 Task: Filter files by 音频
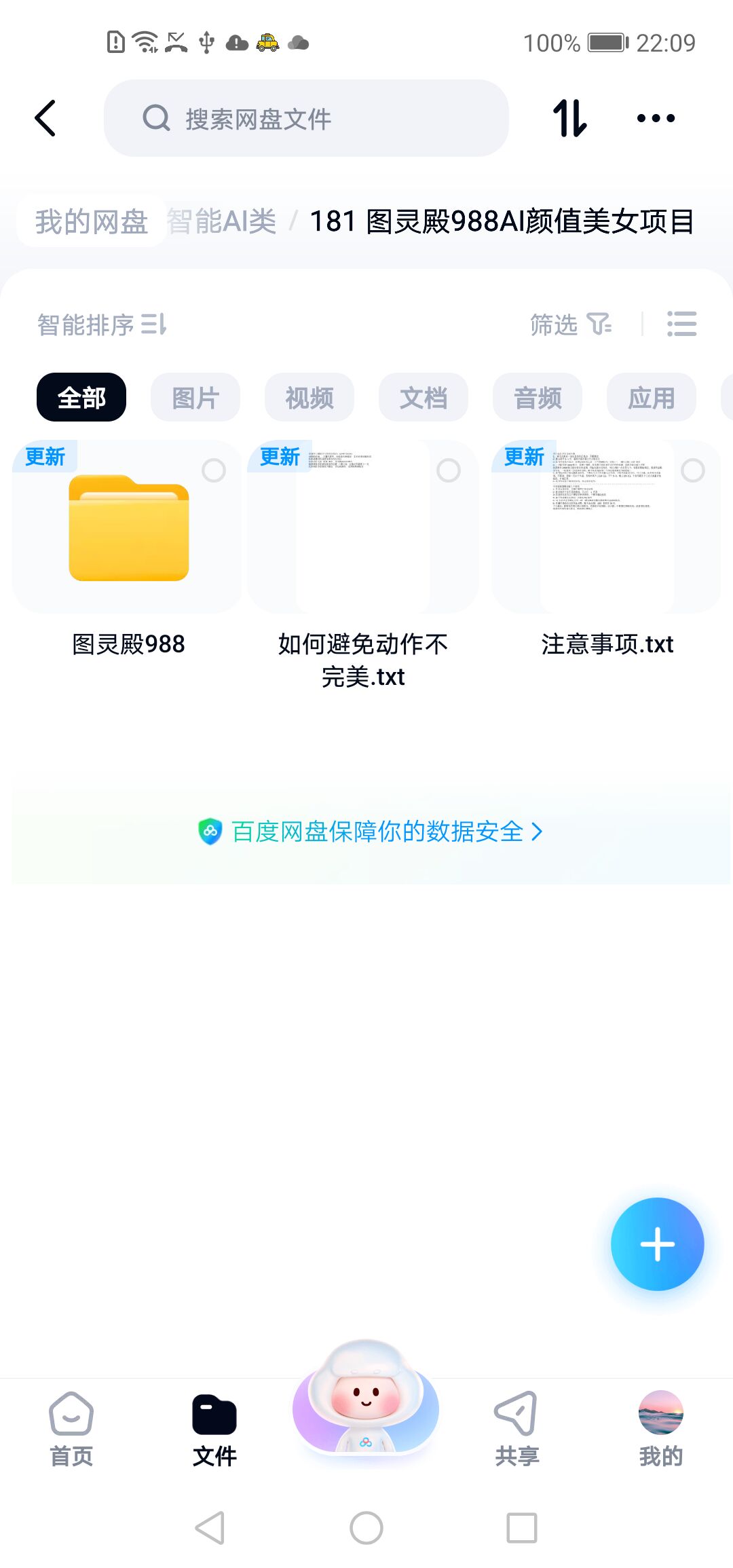538,398
